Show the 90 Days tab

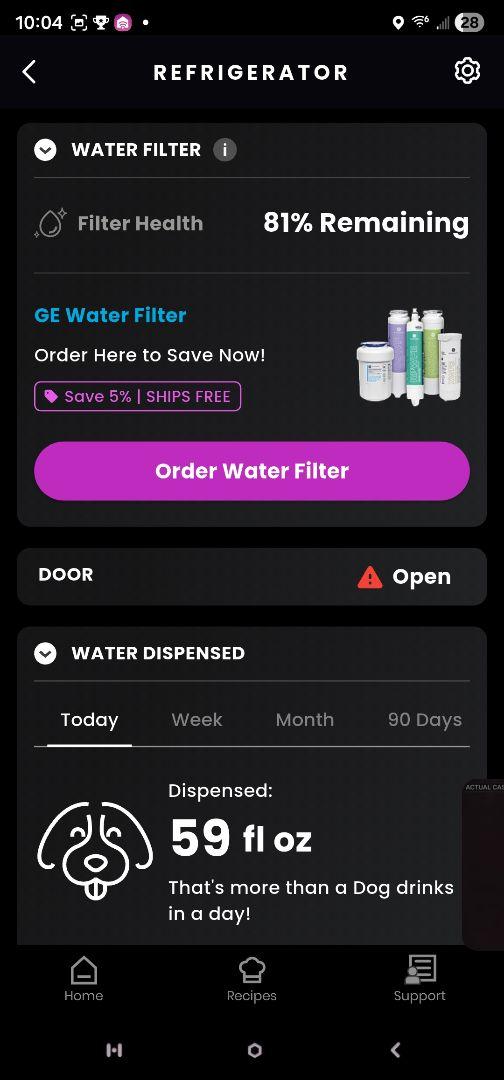(424, 720)
